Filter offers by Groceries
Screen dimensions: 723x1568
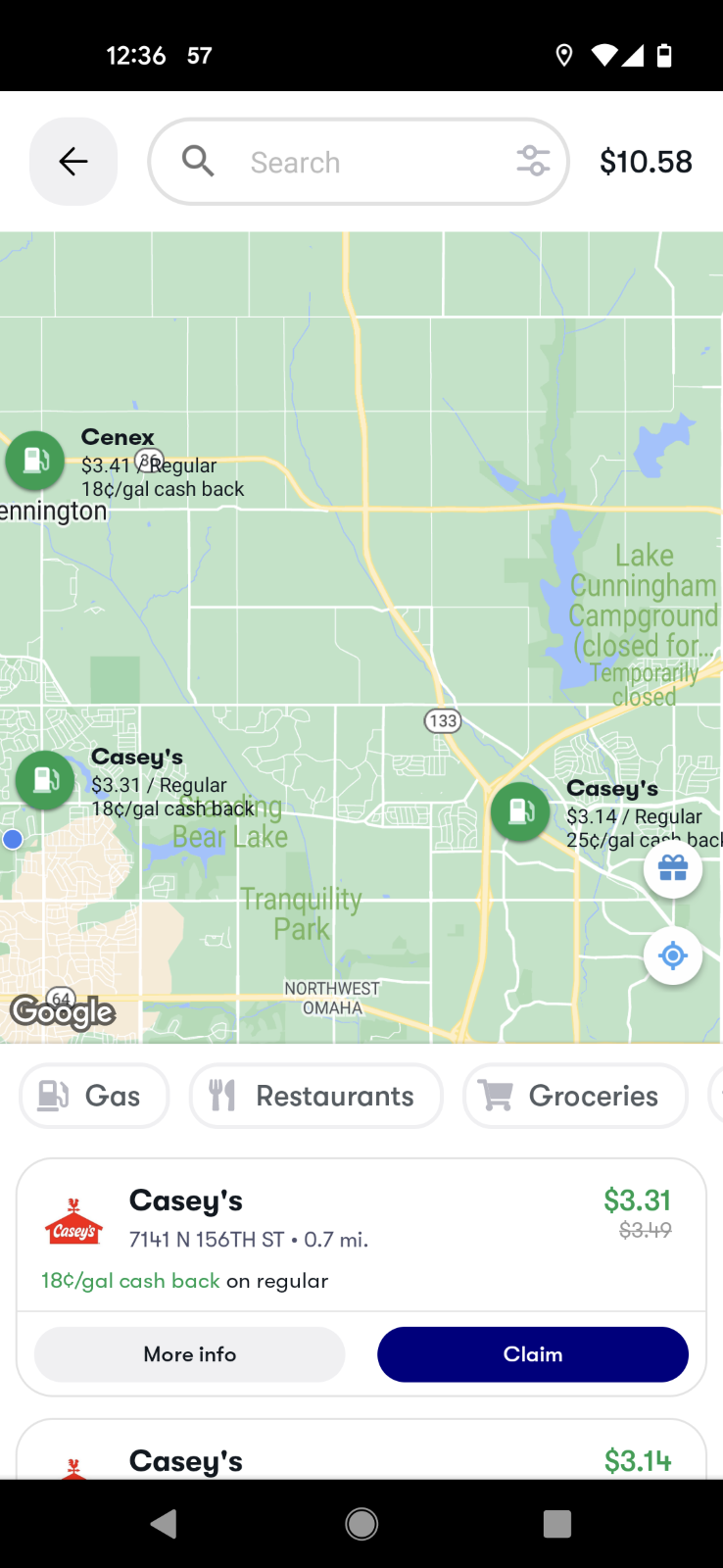[x=575, y=1096]
